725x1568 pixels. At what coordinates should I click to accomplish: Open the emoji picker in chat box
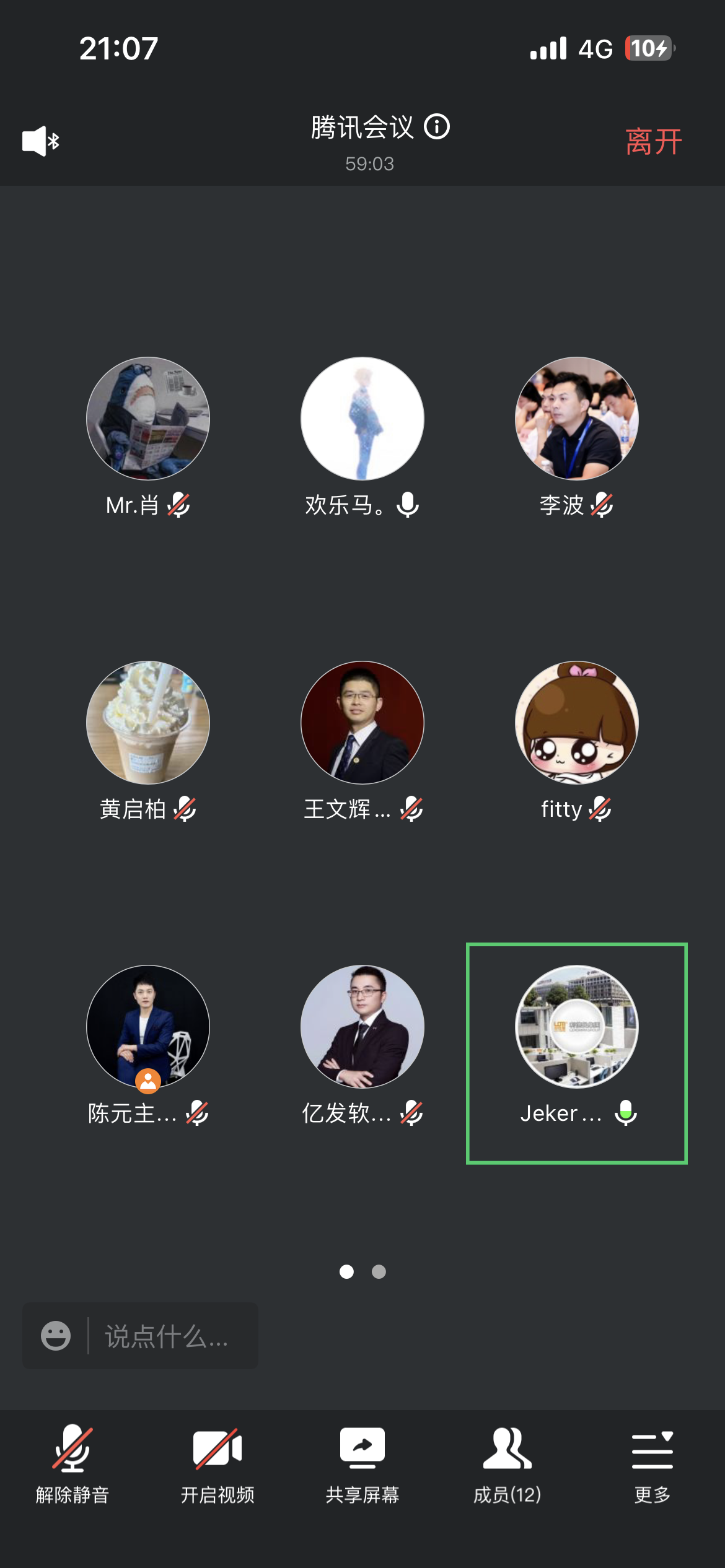[56, 1336]
